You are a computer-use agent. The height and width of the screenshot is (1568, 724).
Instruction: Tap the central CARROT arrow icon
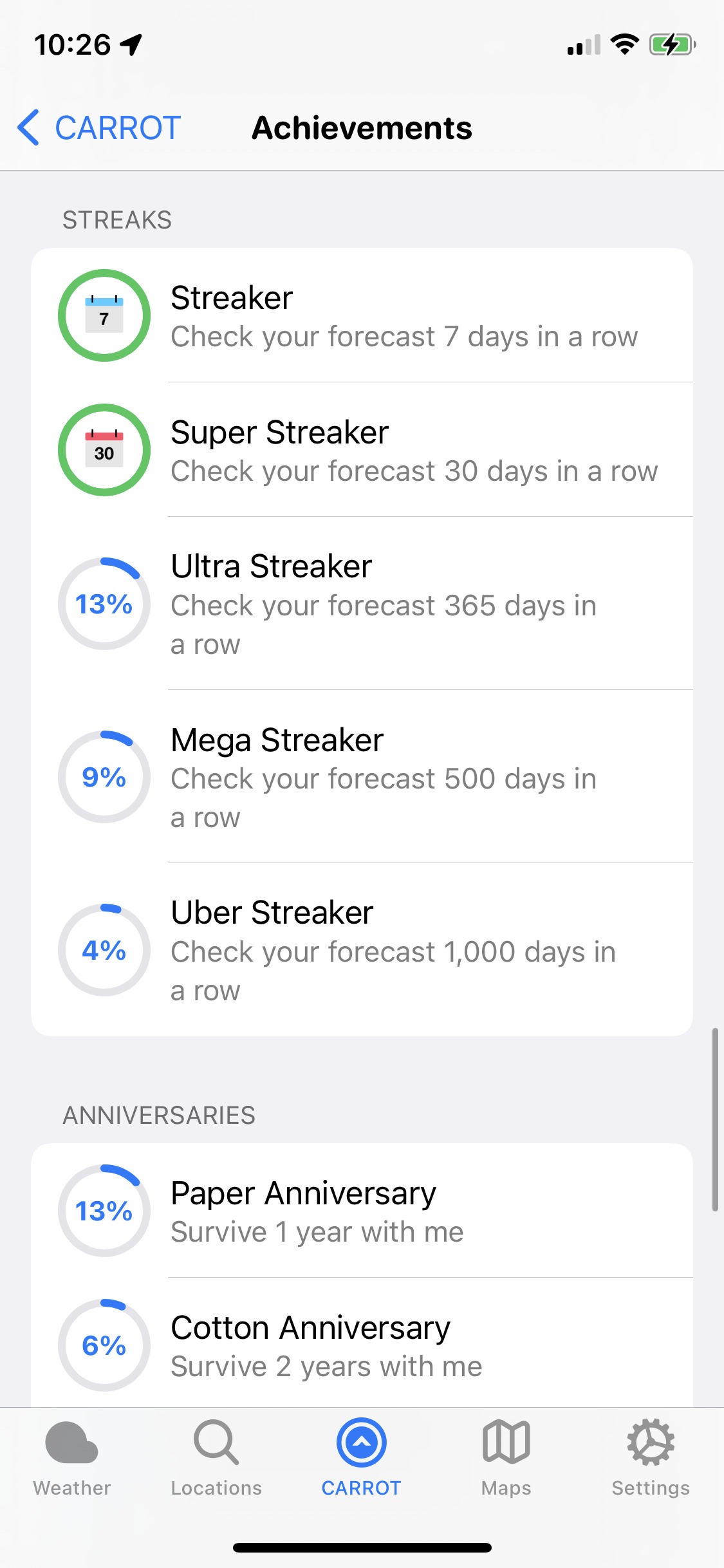click(362, 1453)
